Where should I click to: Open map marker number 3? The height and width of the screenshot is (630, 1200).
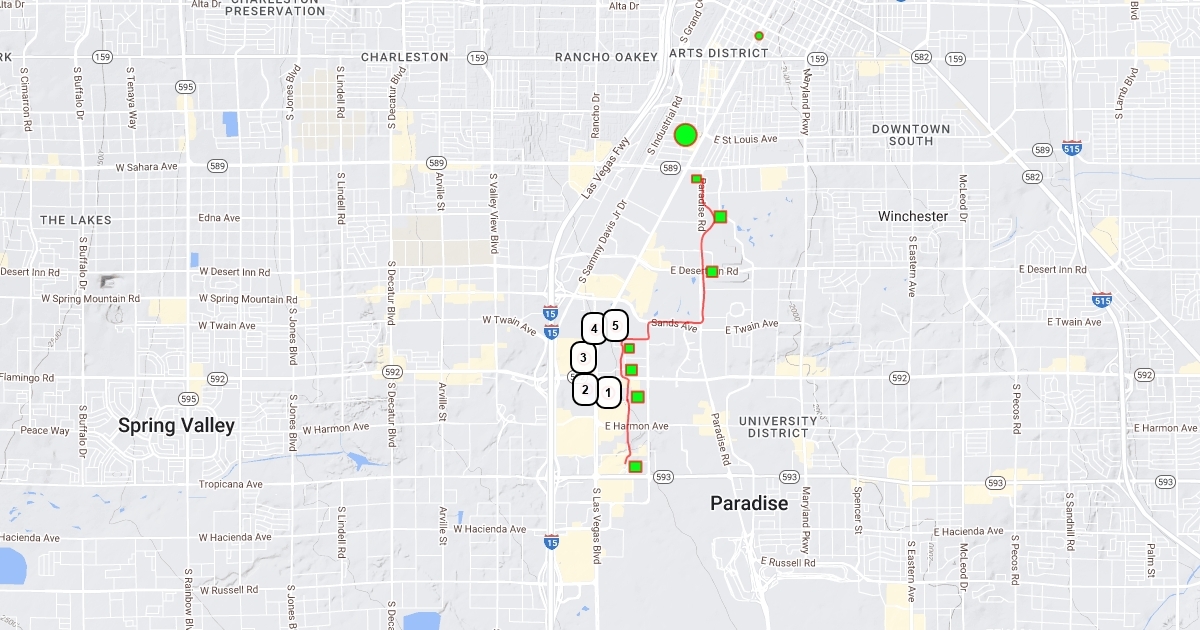coord(583,357)
